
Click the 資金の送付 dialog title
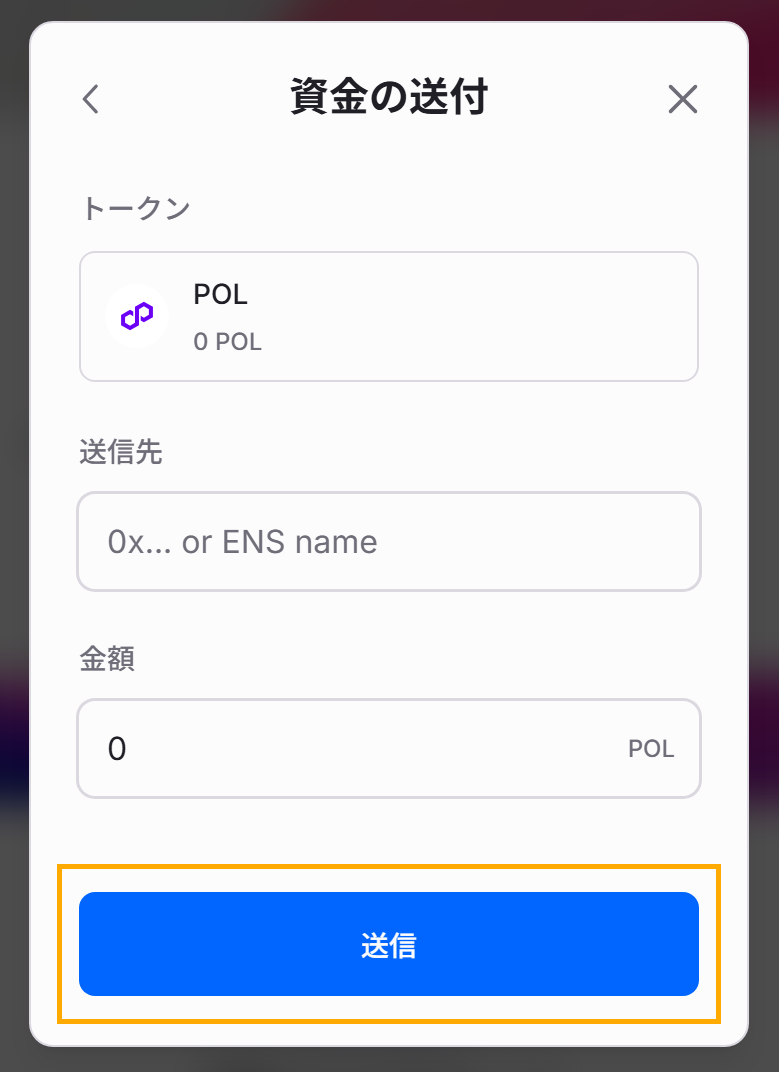tap(389, 97)
